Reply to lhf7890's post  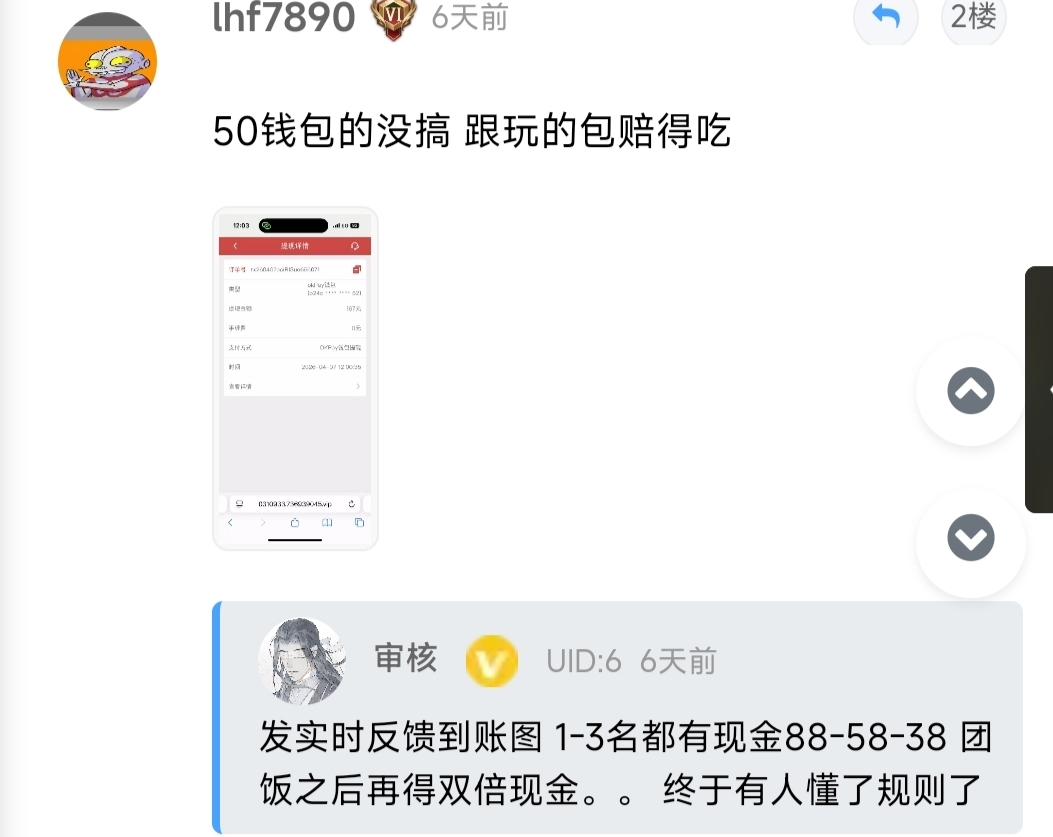tap(885, 18)
